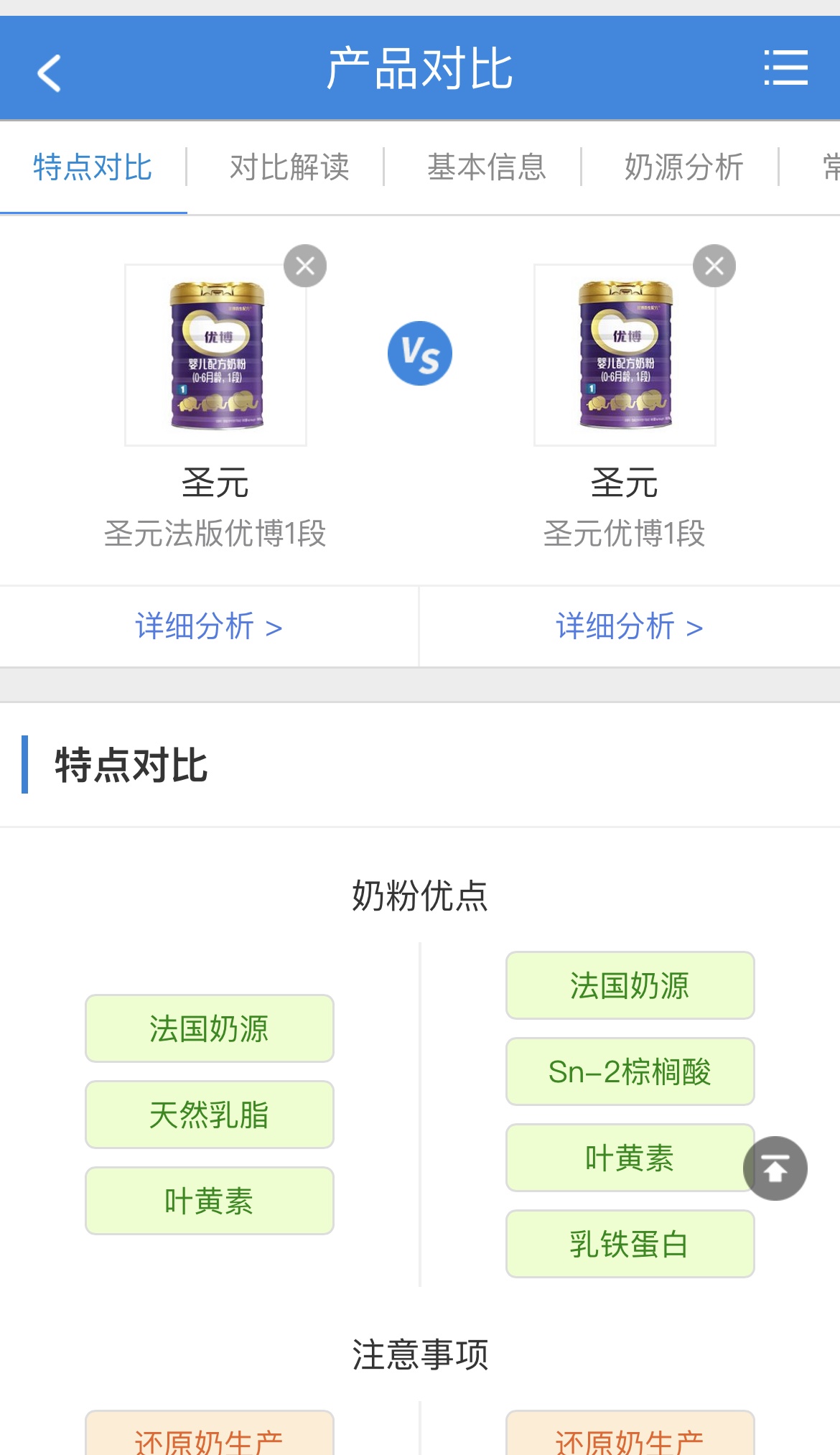This screenshot has width=840, height=1455.
Task: View 详细分析 for 圣元法版优博1段
Action: (209, 627)
